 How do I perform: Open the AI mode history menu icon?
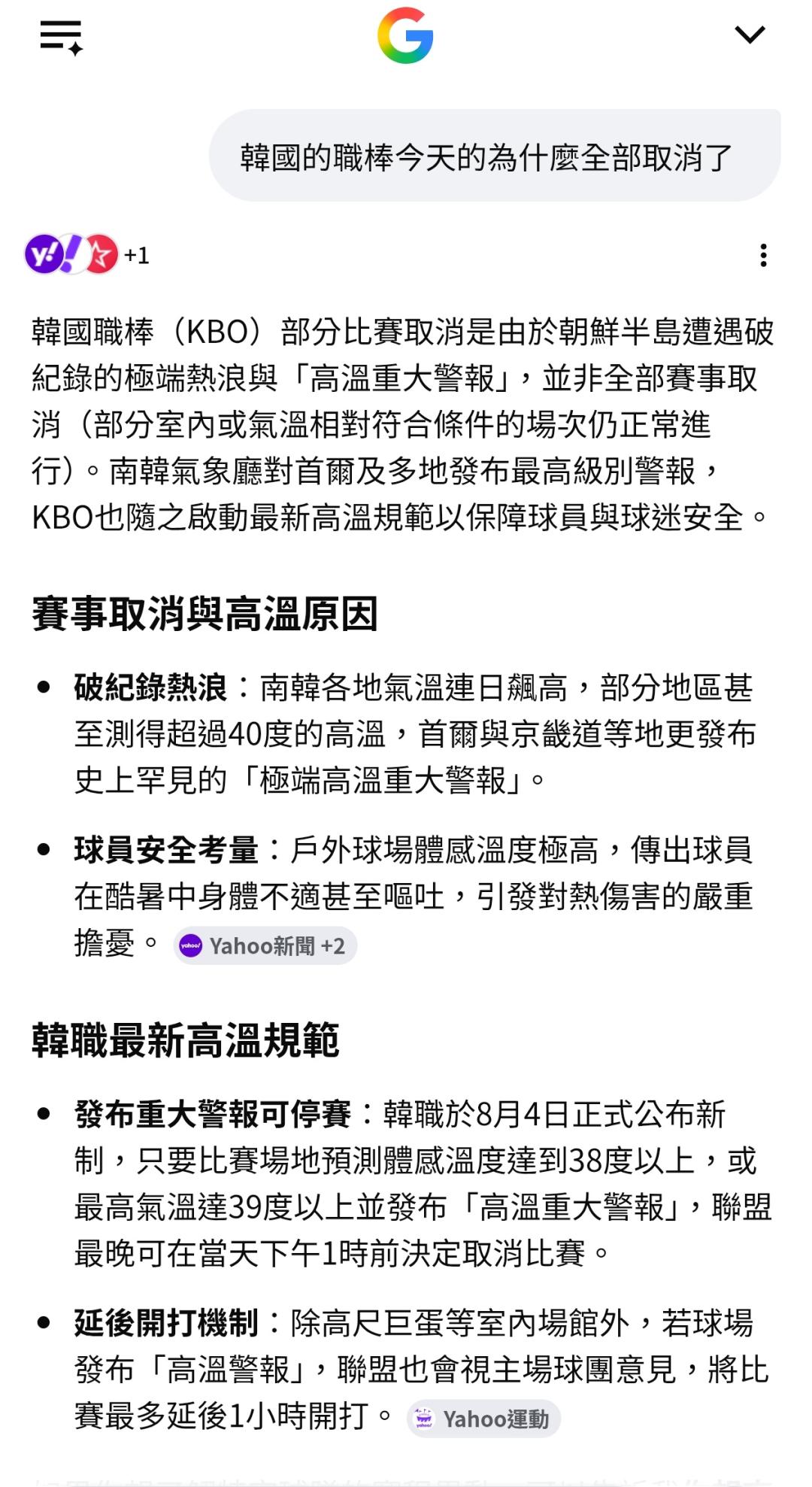click(62, 36)
